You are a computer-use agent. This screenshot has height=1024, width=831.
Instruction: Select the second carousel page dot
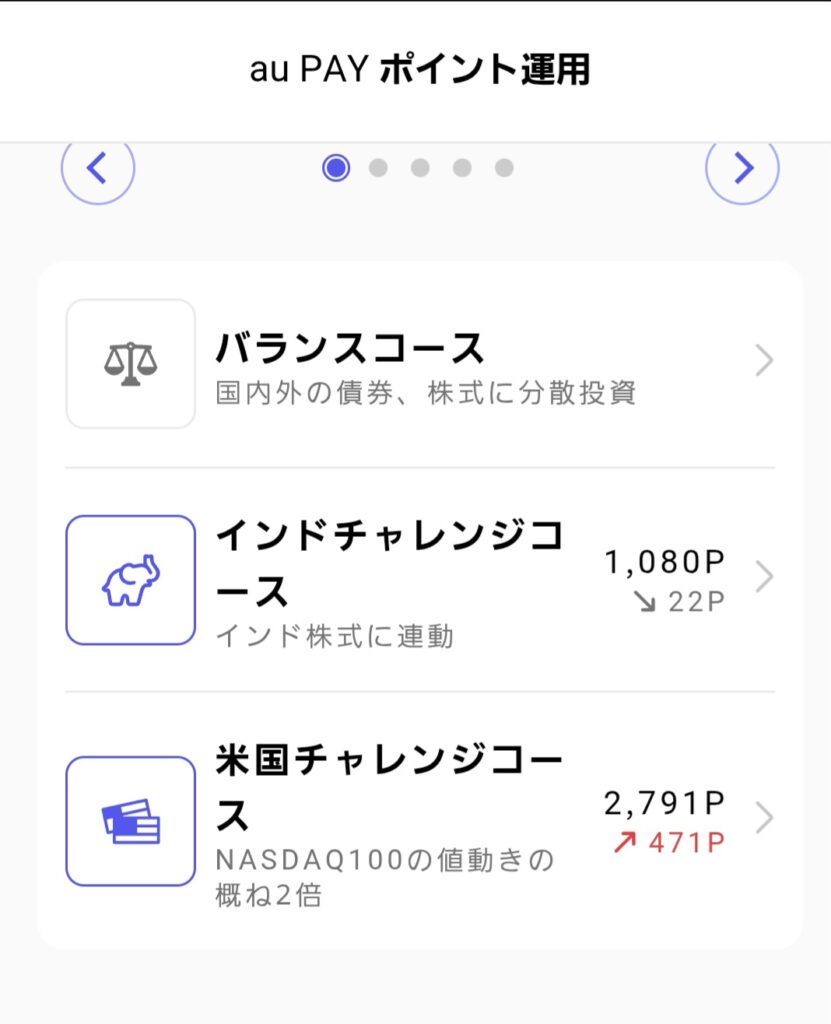point(378,168)
